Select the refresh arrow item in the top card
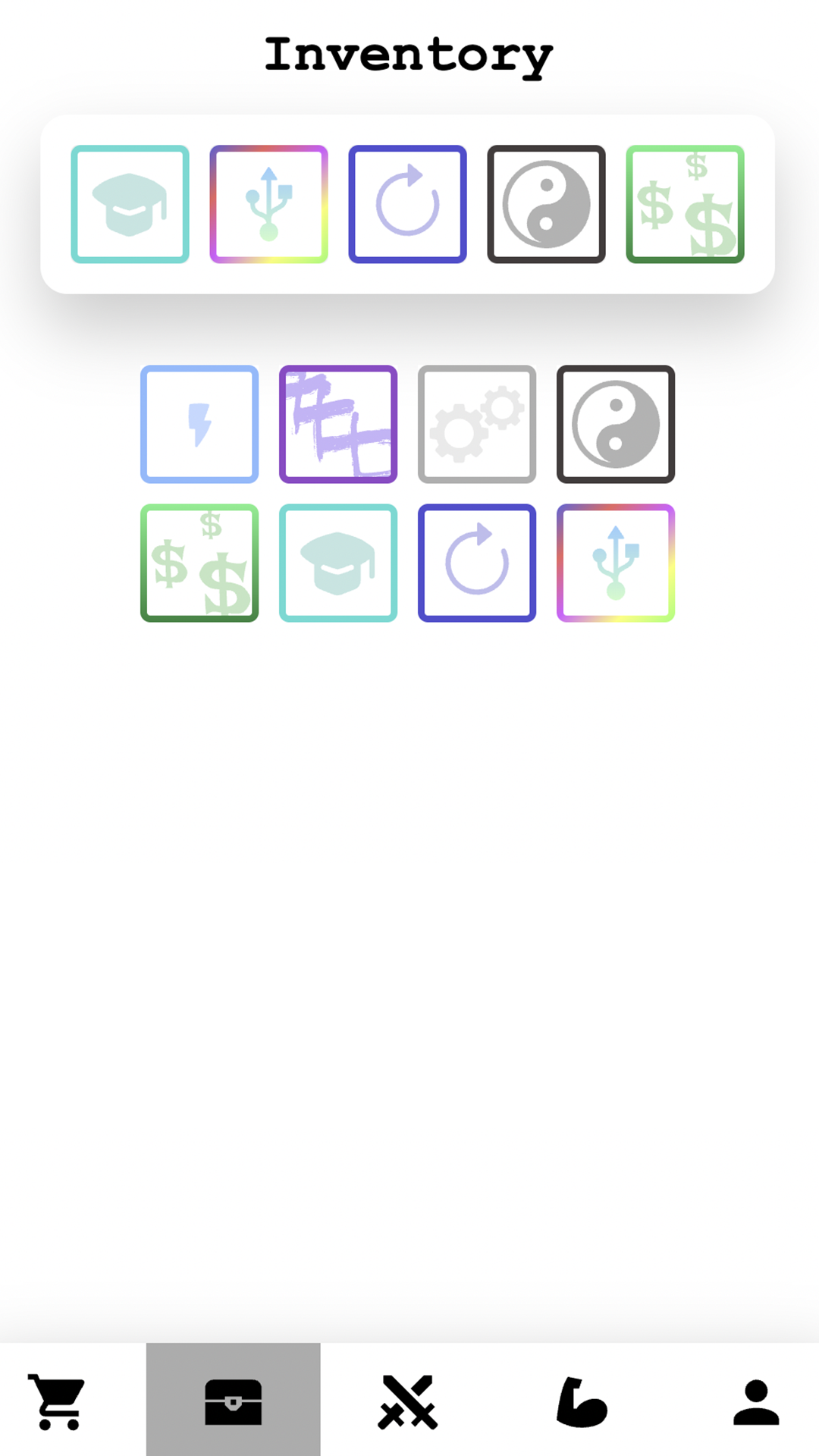The width and height of the screenshot is (819, 1456). point(407,204)
